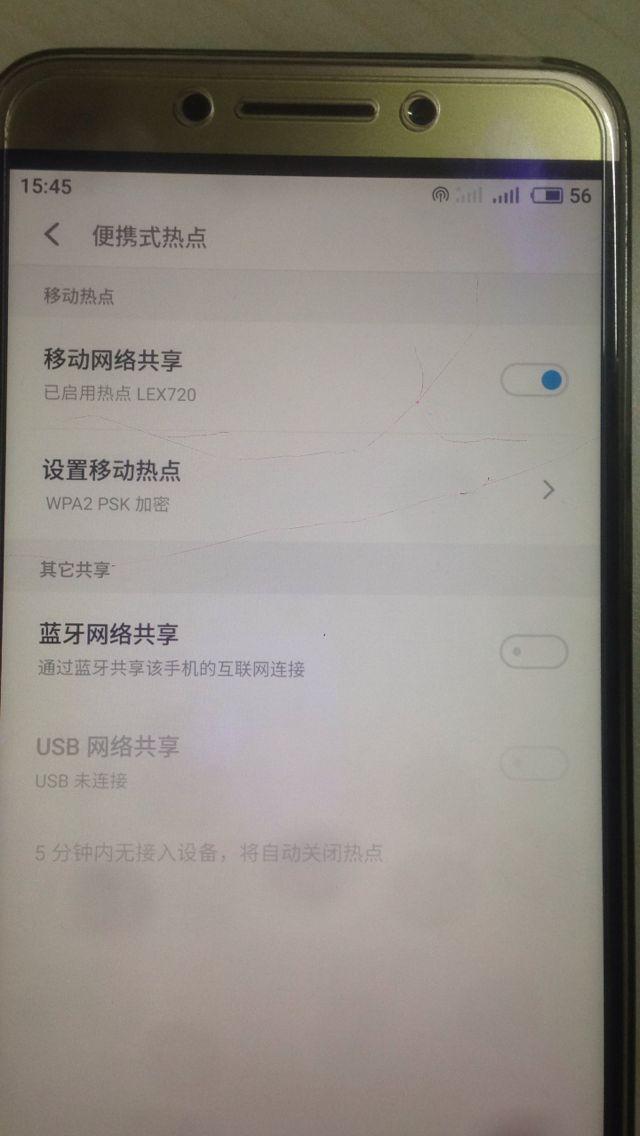The image size is (640, 1136).
Task: Open 设置移动热点 settings
Action: pyautogui.click(x=300, y=484)
